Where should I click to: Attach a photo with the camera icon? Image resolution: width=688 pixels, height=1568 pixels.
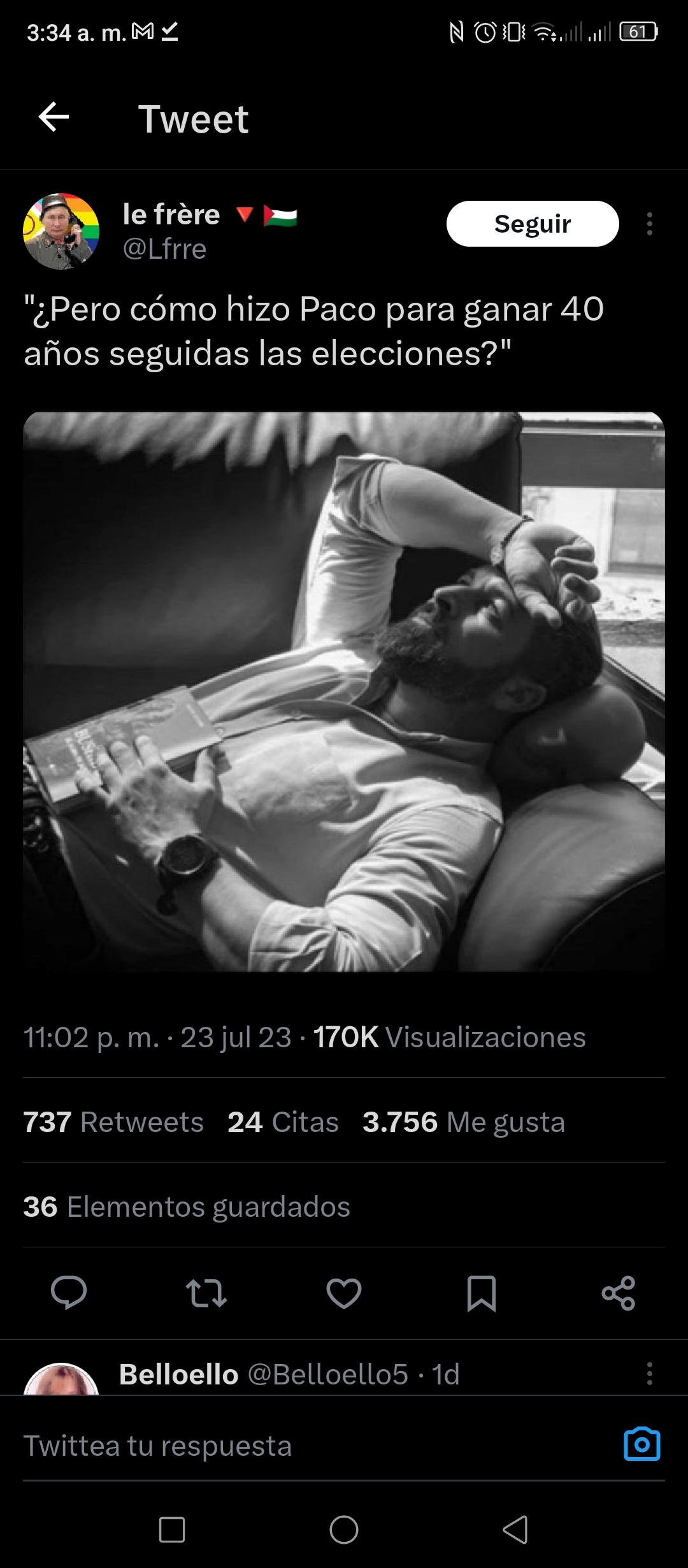pos(641,1444)
